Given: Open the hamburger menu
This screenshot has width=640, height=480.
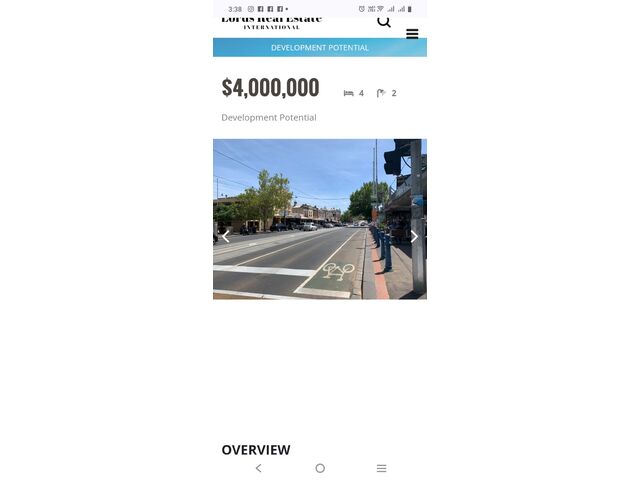Looking at the screenshot, I should (x=412, y=34).
